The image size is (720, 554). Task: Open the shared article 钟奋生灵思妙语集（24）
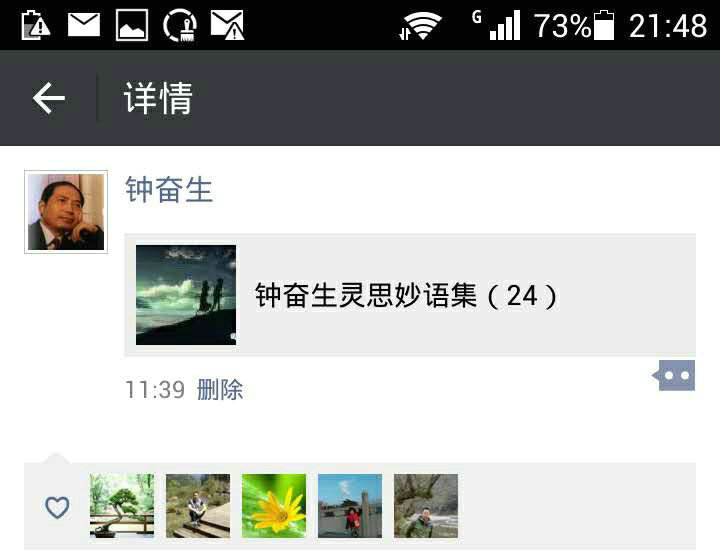410,295
